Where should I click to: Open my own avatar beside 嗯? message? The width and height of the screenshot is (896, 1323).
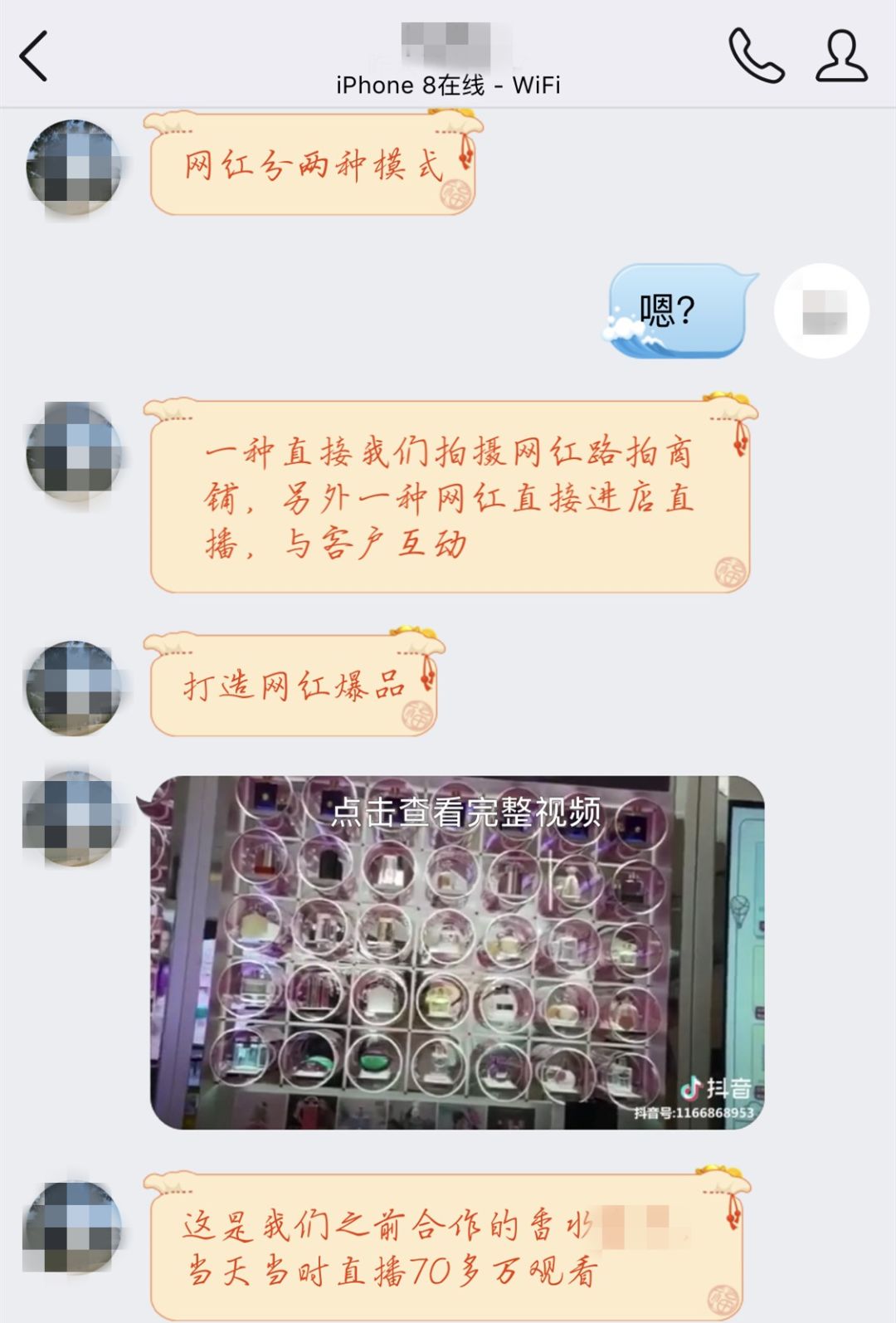click(x=821, y=311)
